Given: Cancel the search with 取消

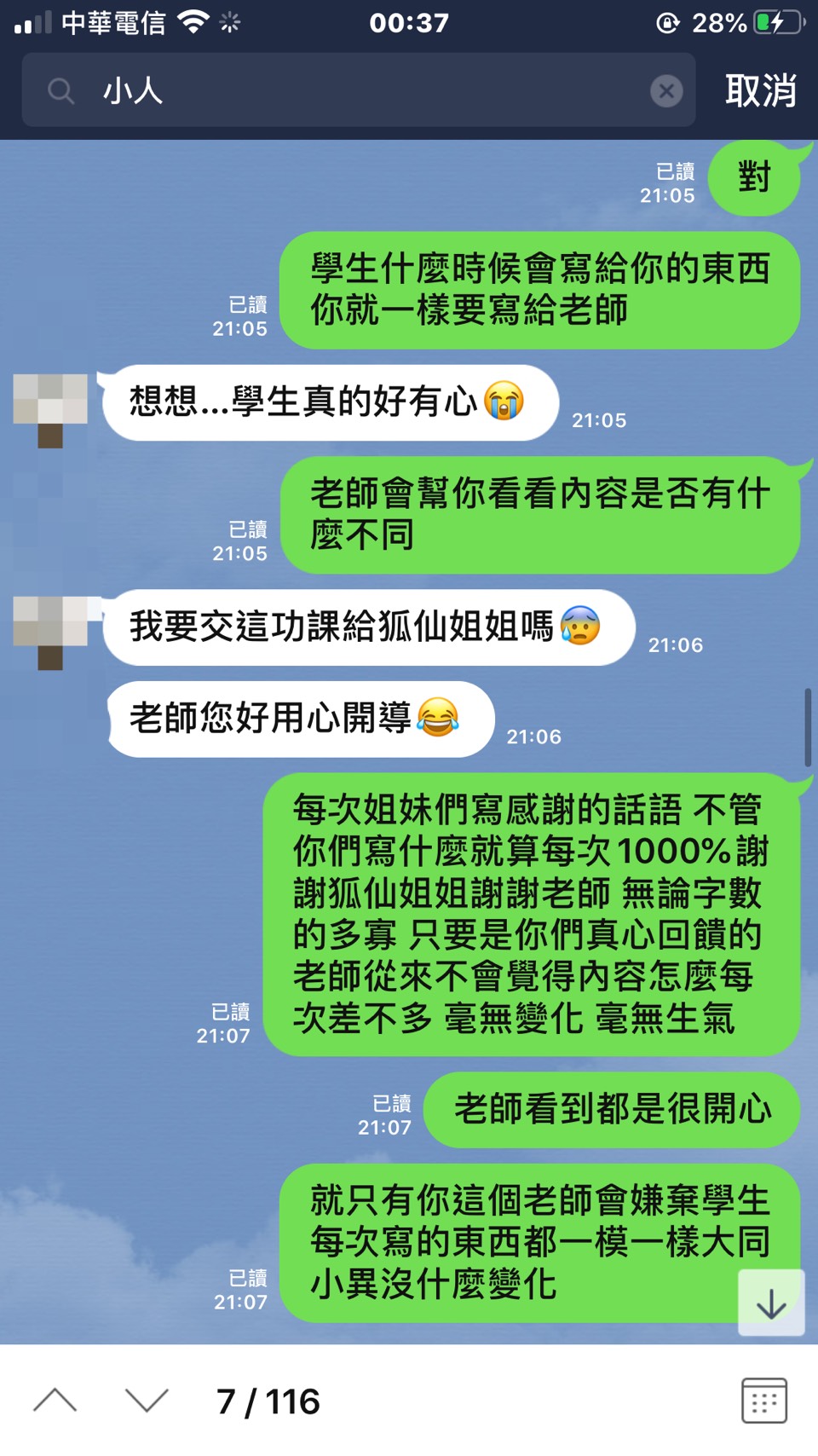Looking at the screenshot, I should (x=760, y=90).
